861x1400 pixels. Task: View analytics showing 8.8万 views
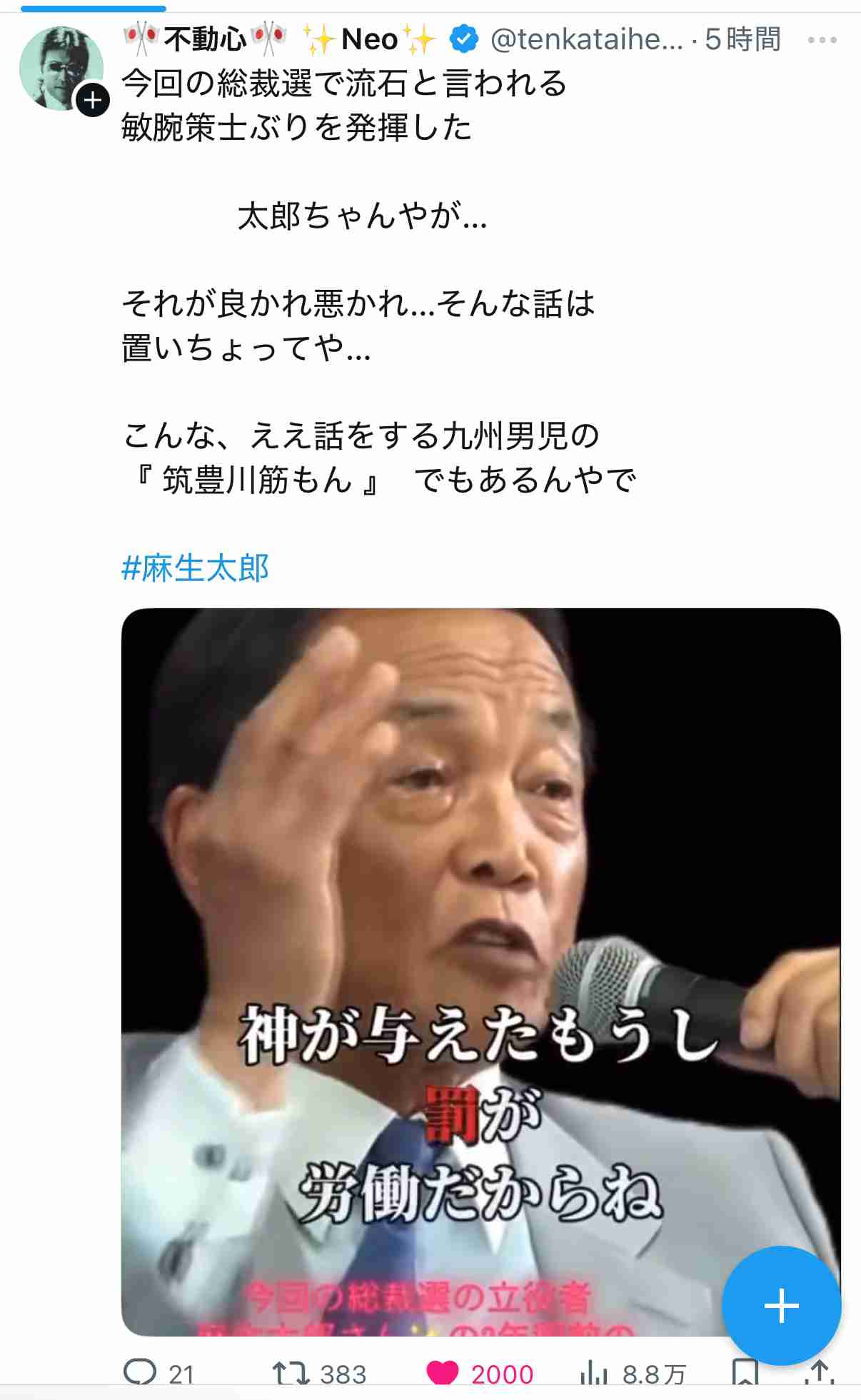594,1372
